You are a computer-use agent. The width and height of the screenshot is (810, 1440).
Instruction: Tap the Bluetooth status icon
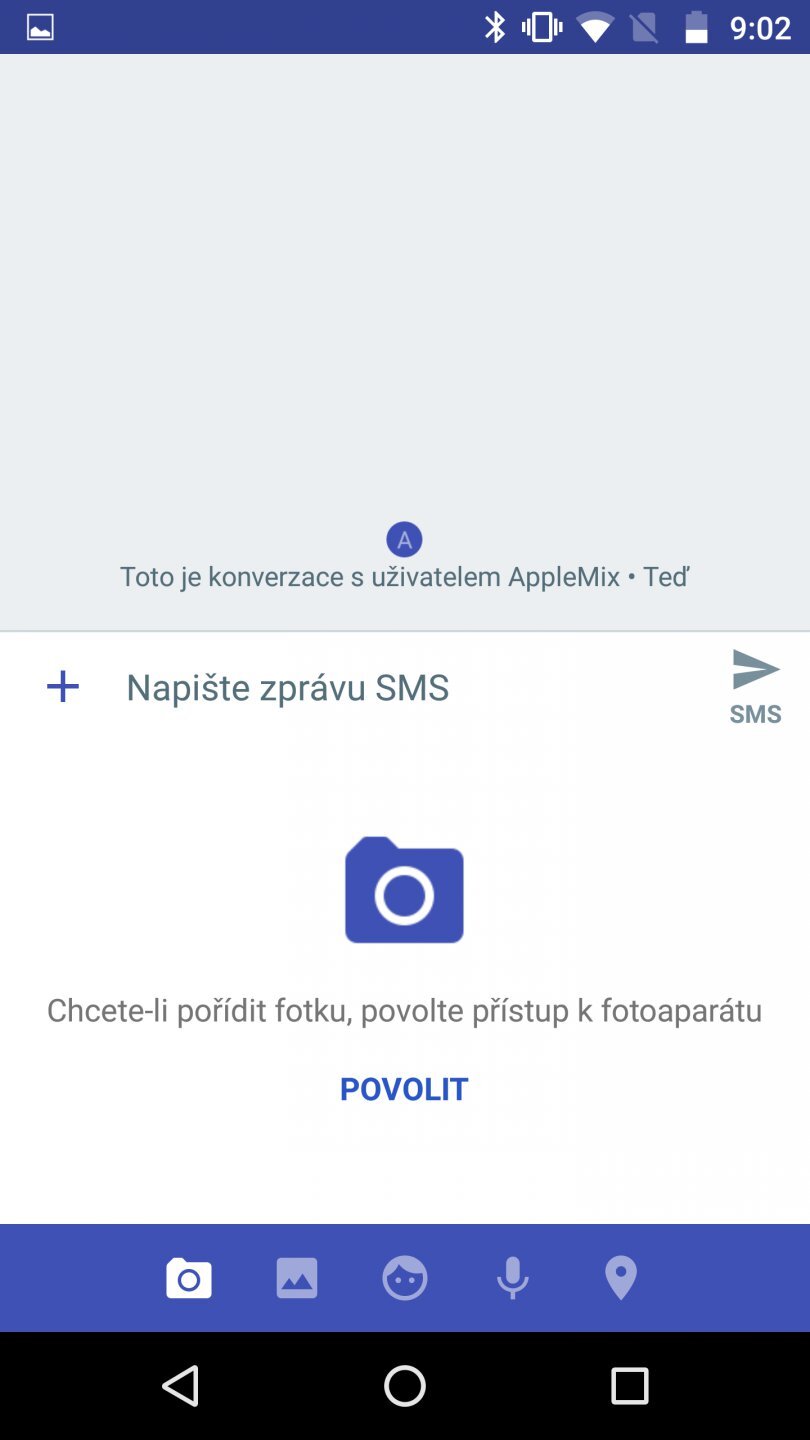pos(493,27)
